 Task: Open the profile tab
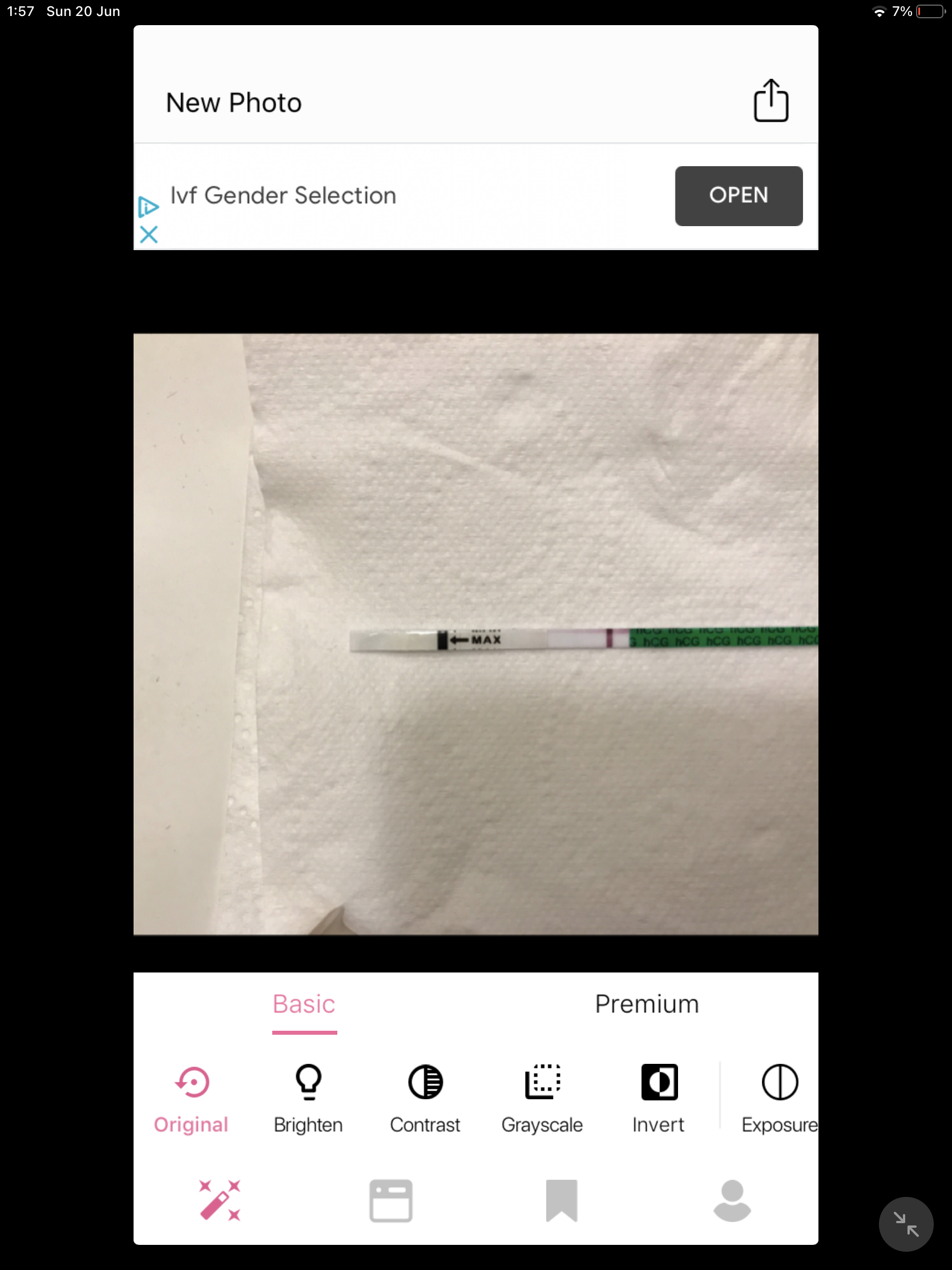732,1200
